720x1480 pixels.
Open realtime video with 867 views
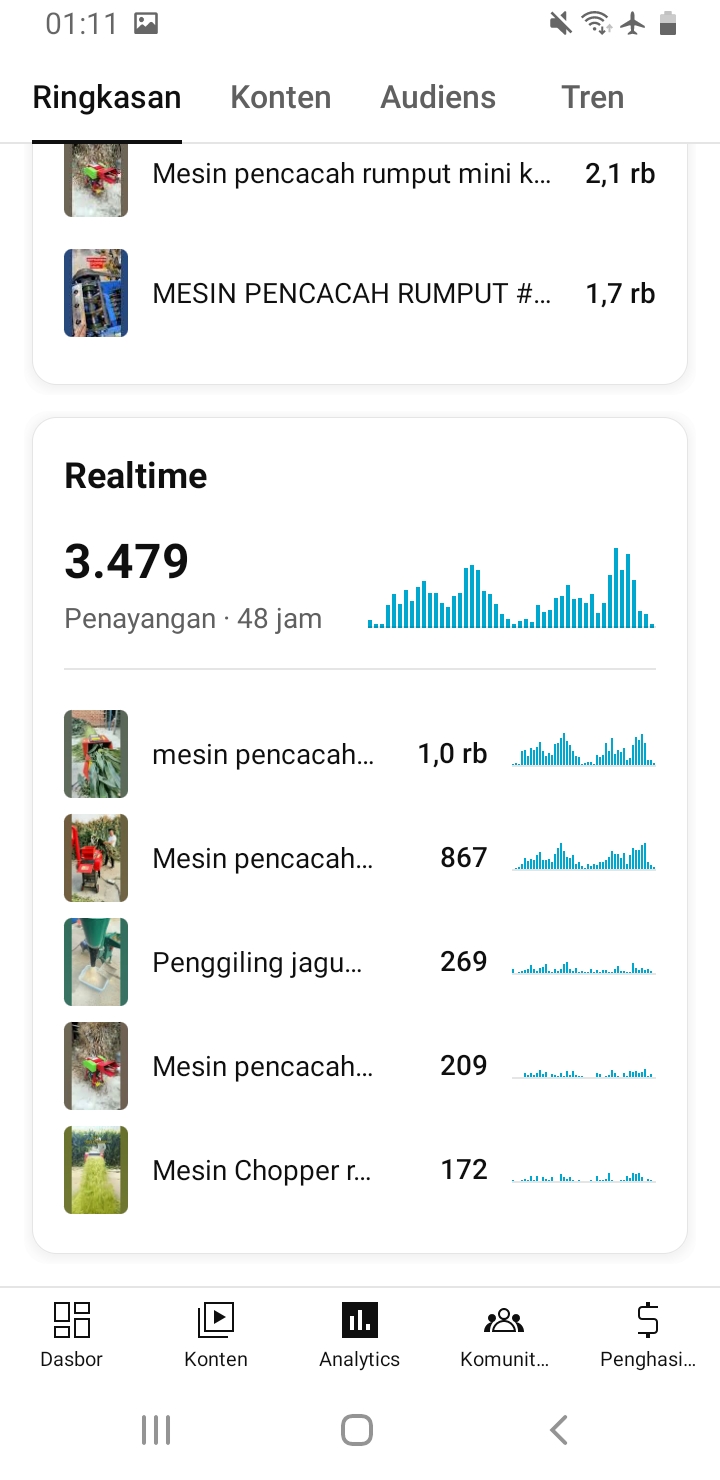tap(360, 858)
